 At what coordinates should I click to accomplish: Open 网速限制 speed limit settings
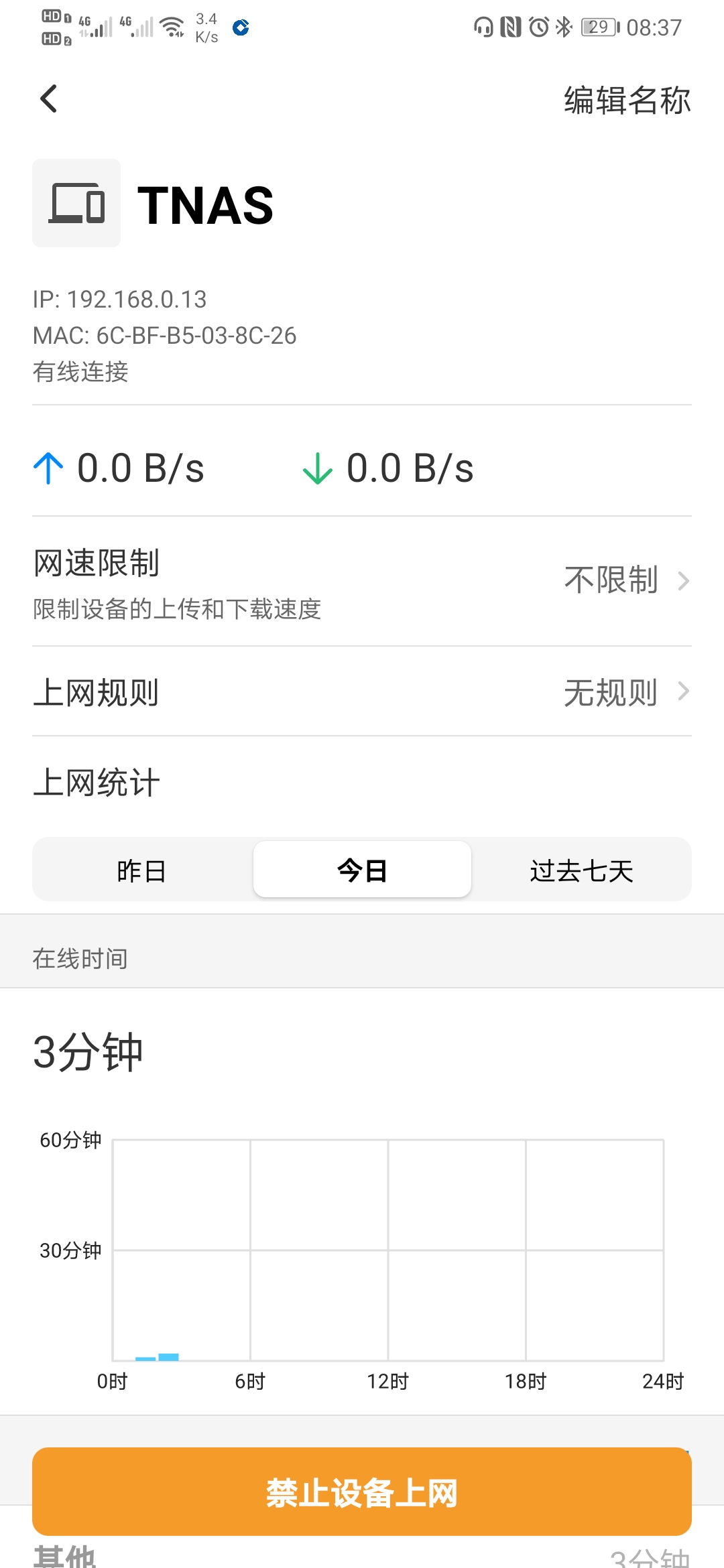pyautogui.click(x=362, y=582)
